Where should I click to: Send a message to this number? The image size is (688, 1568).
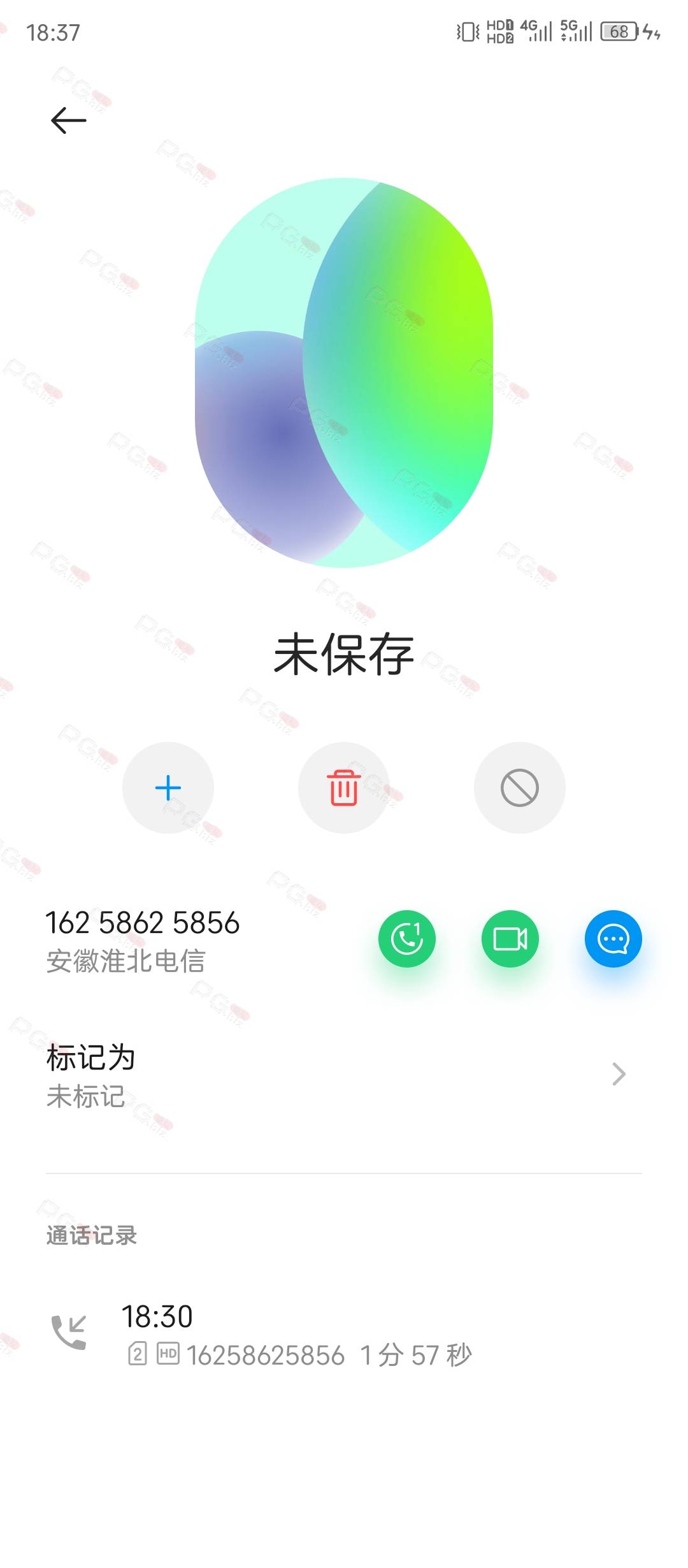click(x=613, y=939)
